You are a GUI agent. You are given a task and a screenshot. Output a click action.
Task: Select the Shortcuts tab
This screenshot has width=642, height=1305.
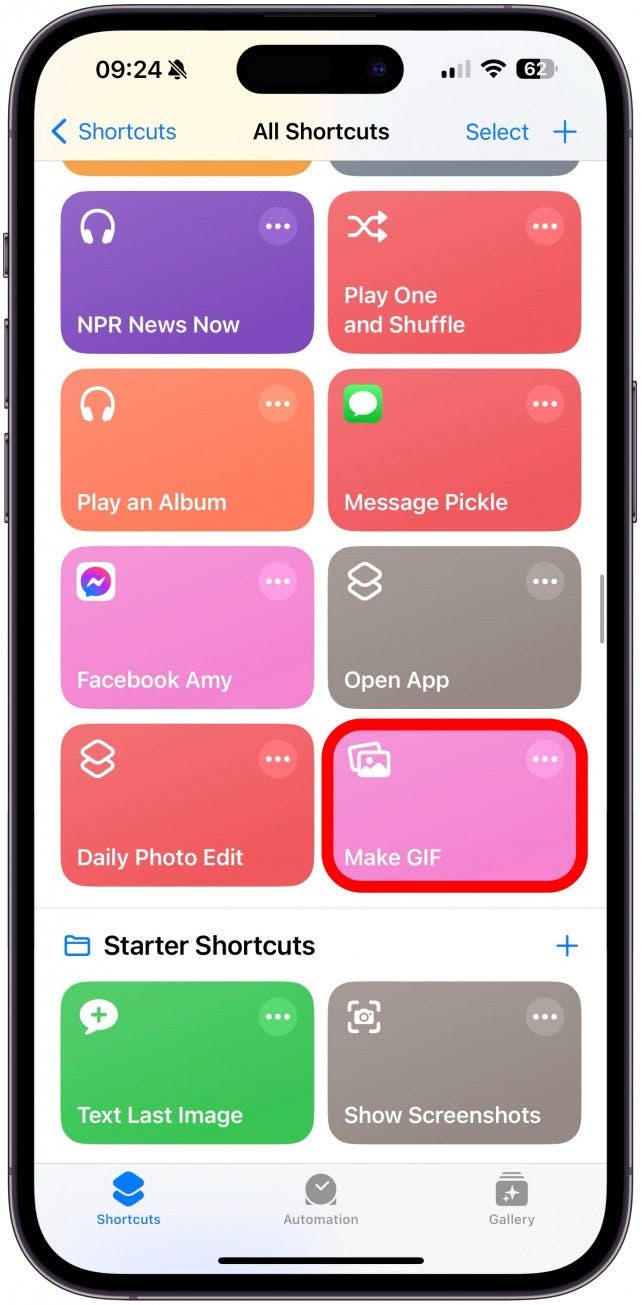(128, 1199)
